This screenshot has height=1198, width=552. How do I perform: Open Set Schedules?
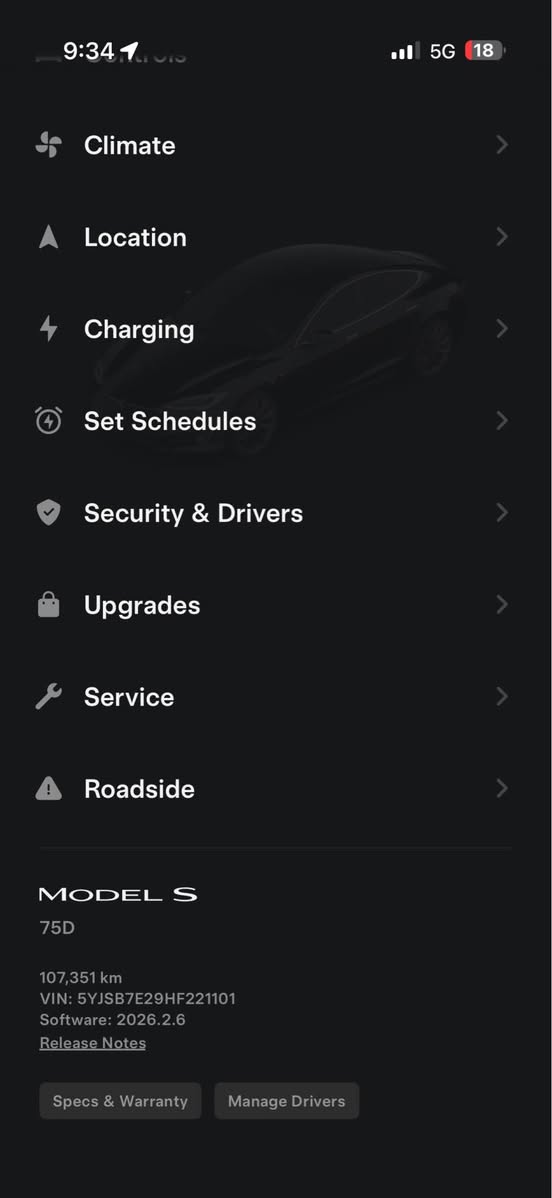point(275,421)
